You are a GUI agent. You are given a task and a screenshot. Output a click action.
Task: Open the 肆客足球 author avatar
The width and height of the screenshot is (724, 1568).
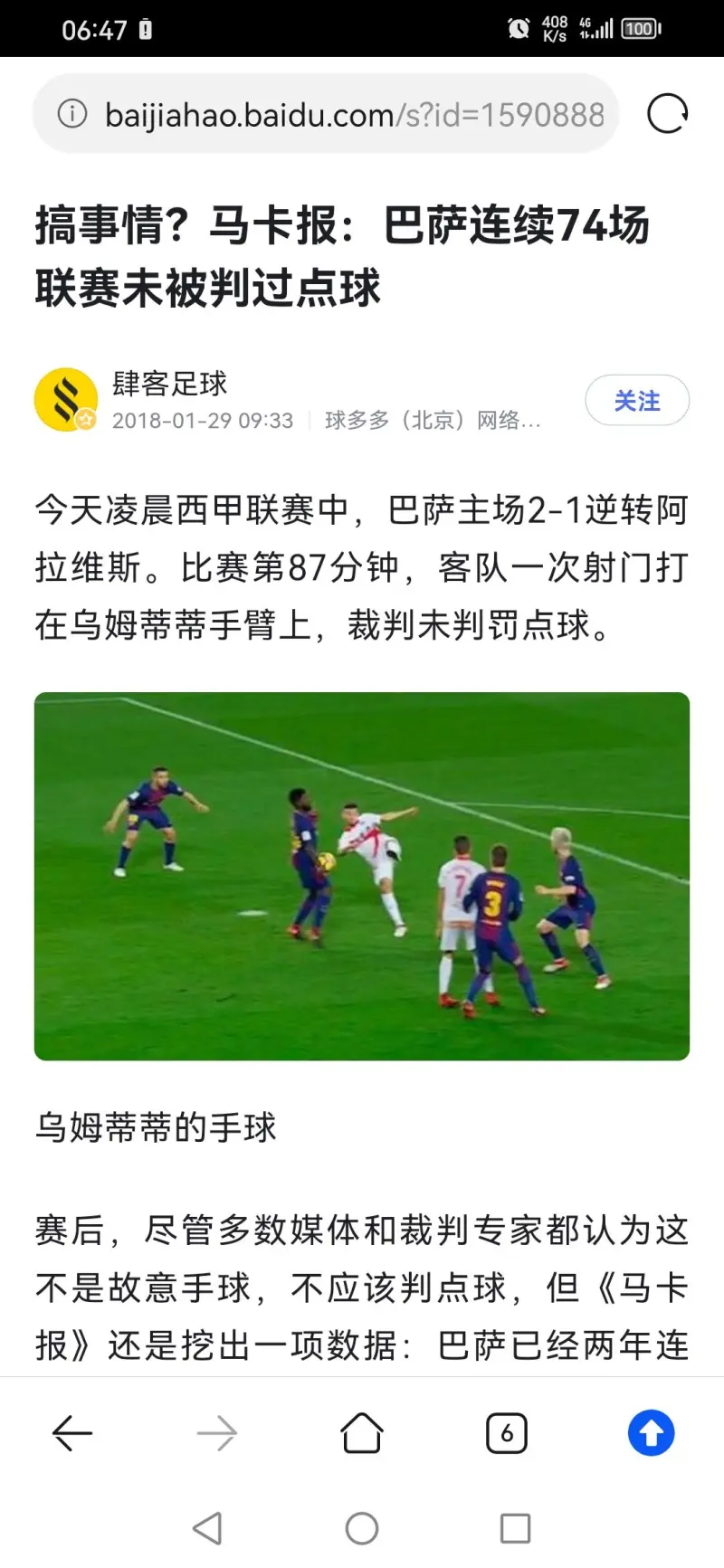pos(66,400)
